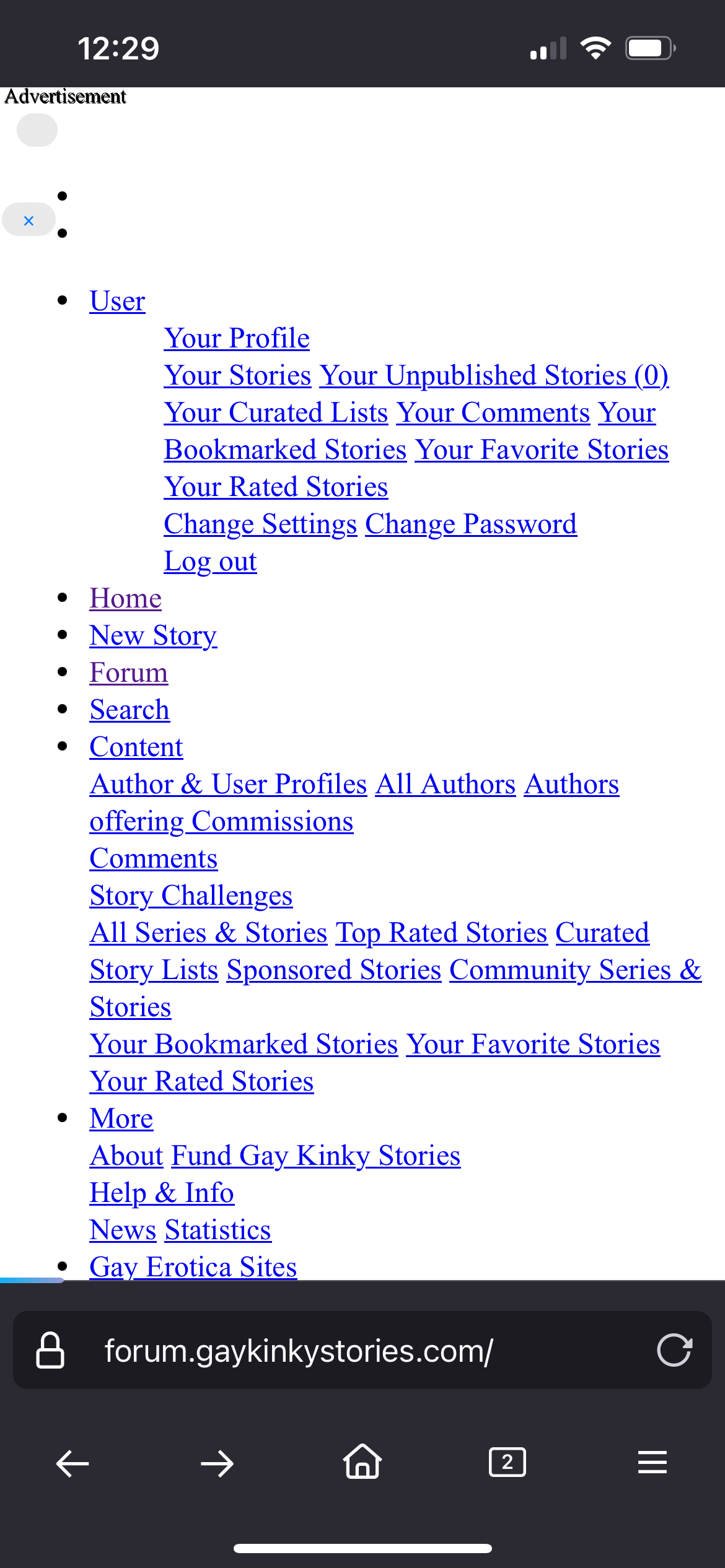
Task: Reload the page in the address bar
Action: click(674, 1350)
